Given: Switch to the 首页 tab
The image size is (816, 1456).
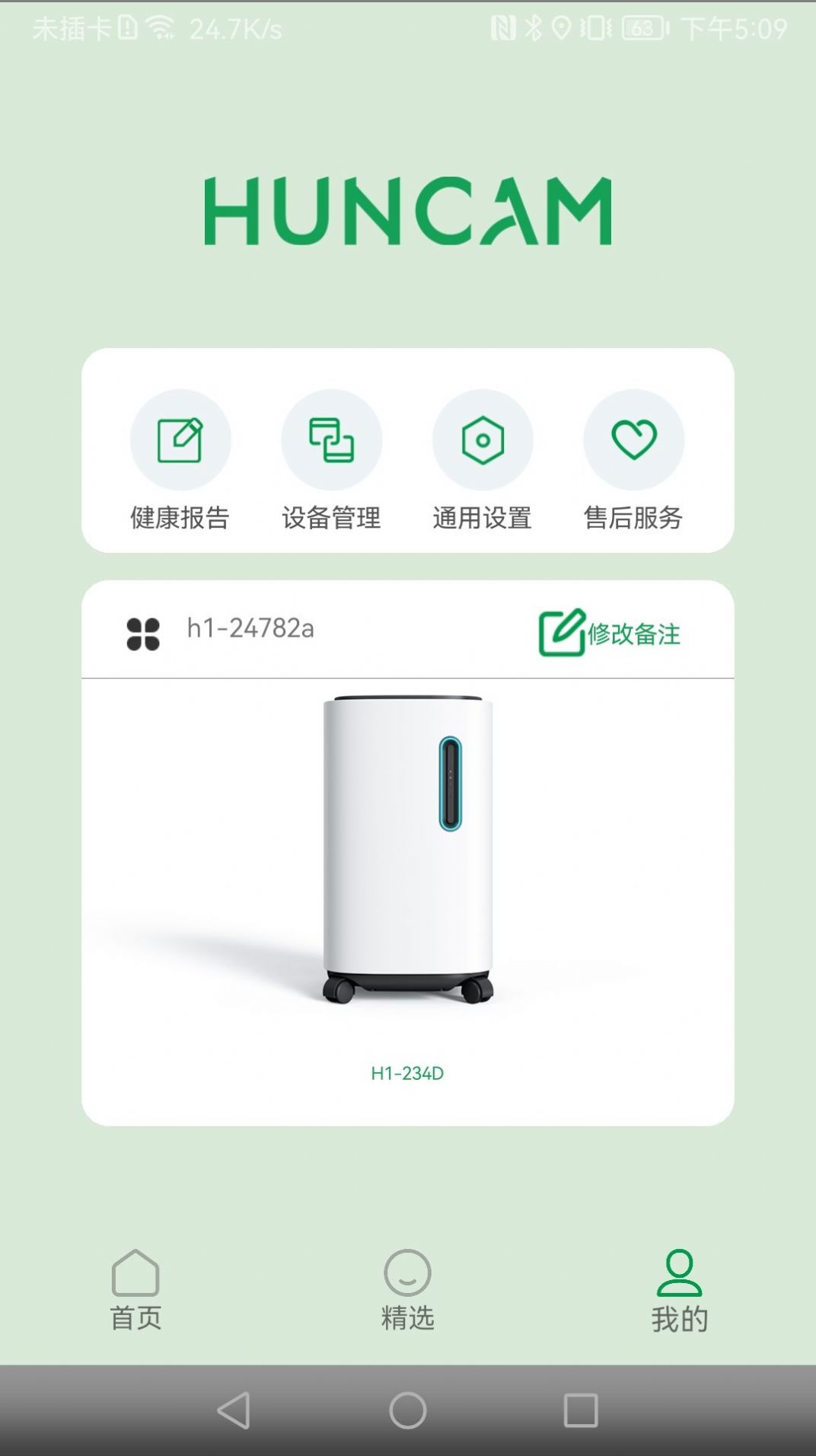Looking at the screenshot, I should (135, 1290).
